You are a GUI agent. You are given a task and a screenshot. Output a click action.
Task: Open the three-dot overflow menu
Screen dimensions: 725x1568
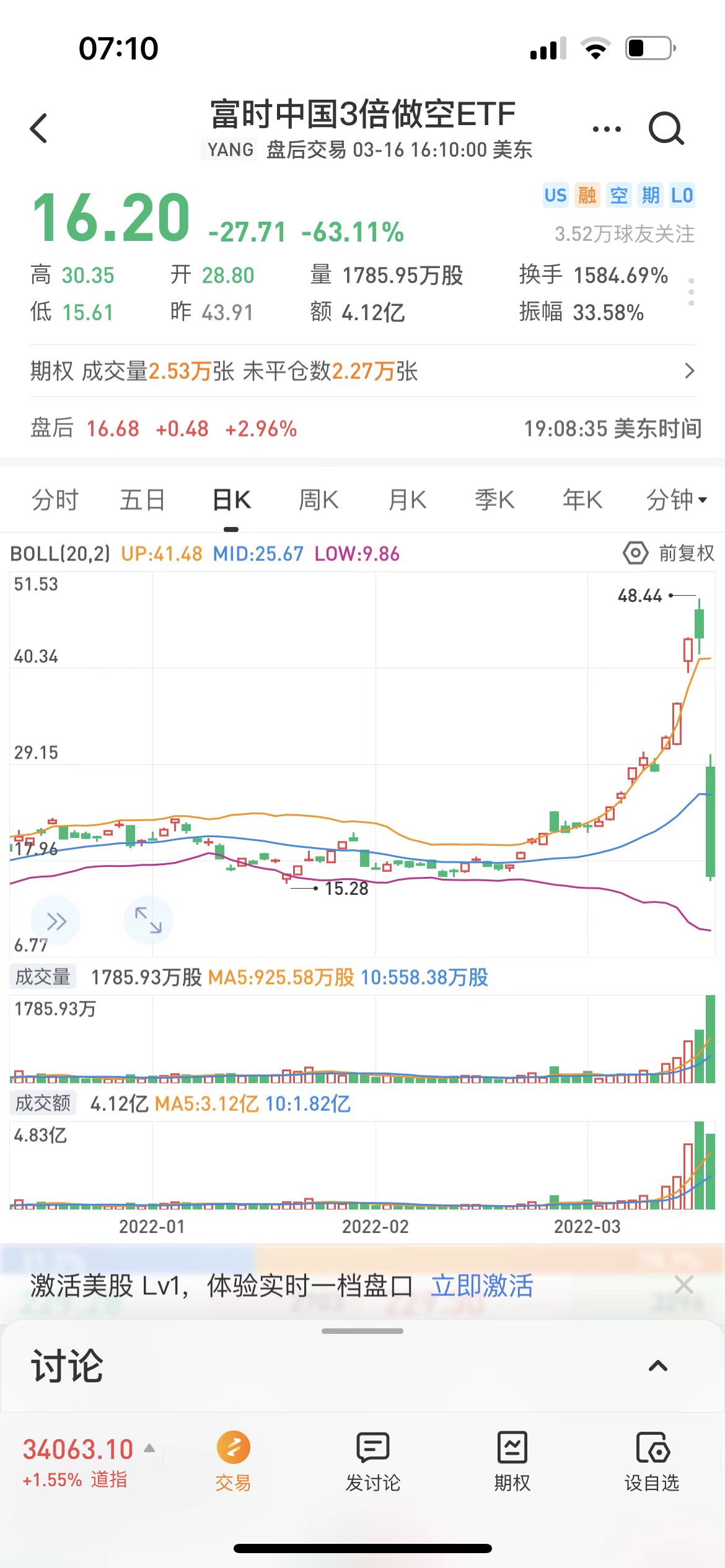(x=606, y=129)
